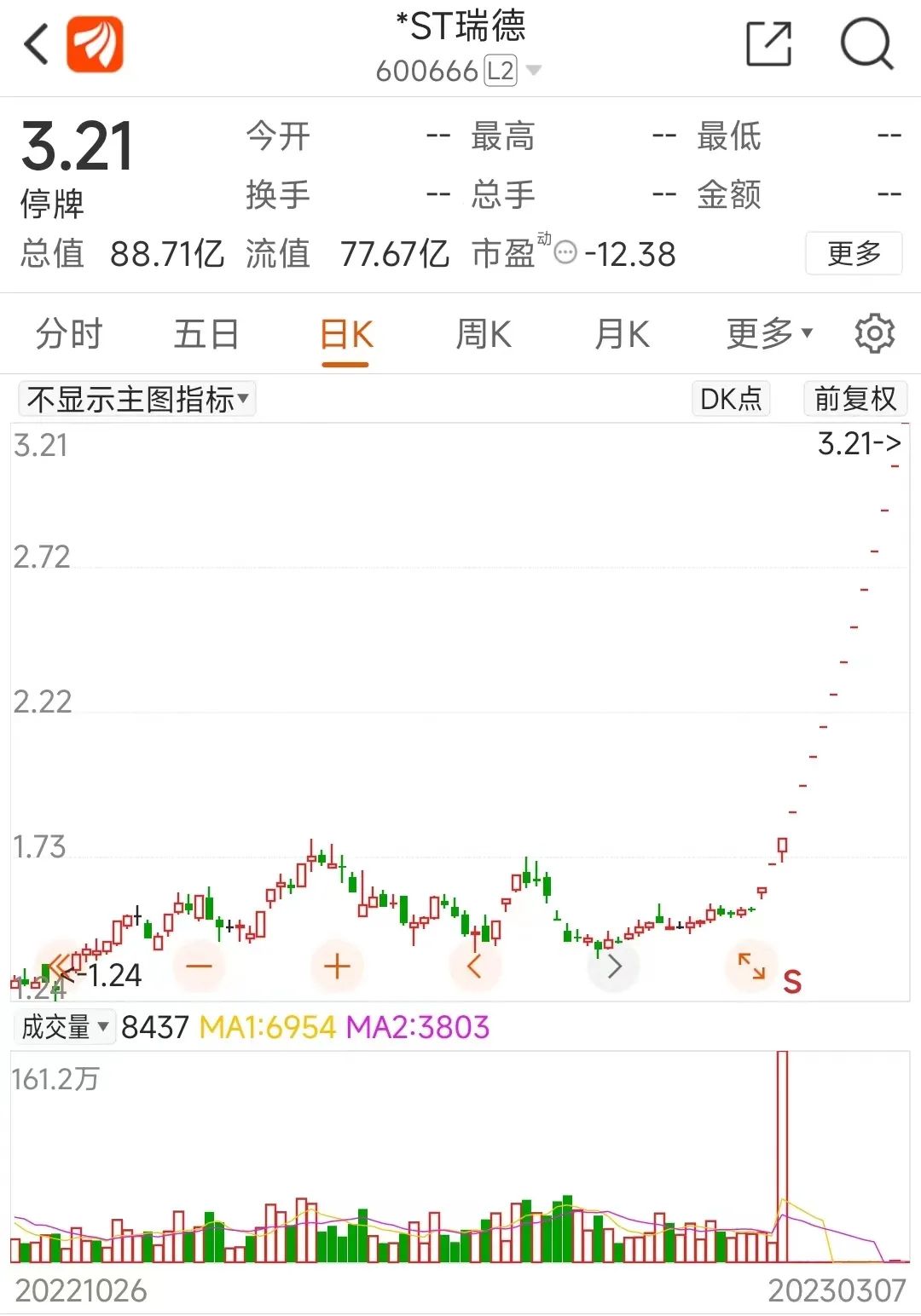Switch to the 分时 chart tab

(69, 334)
